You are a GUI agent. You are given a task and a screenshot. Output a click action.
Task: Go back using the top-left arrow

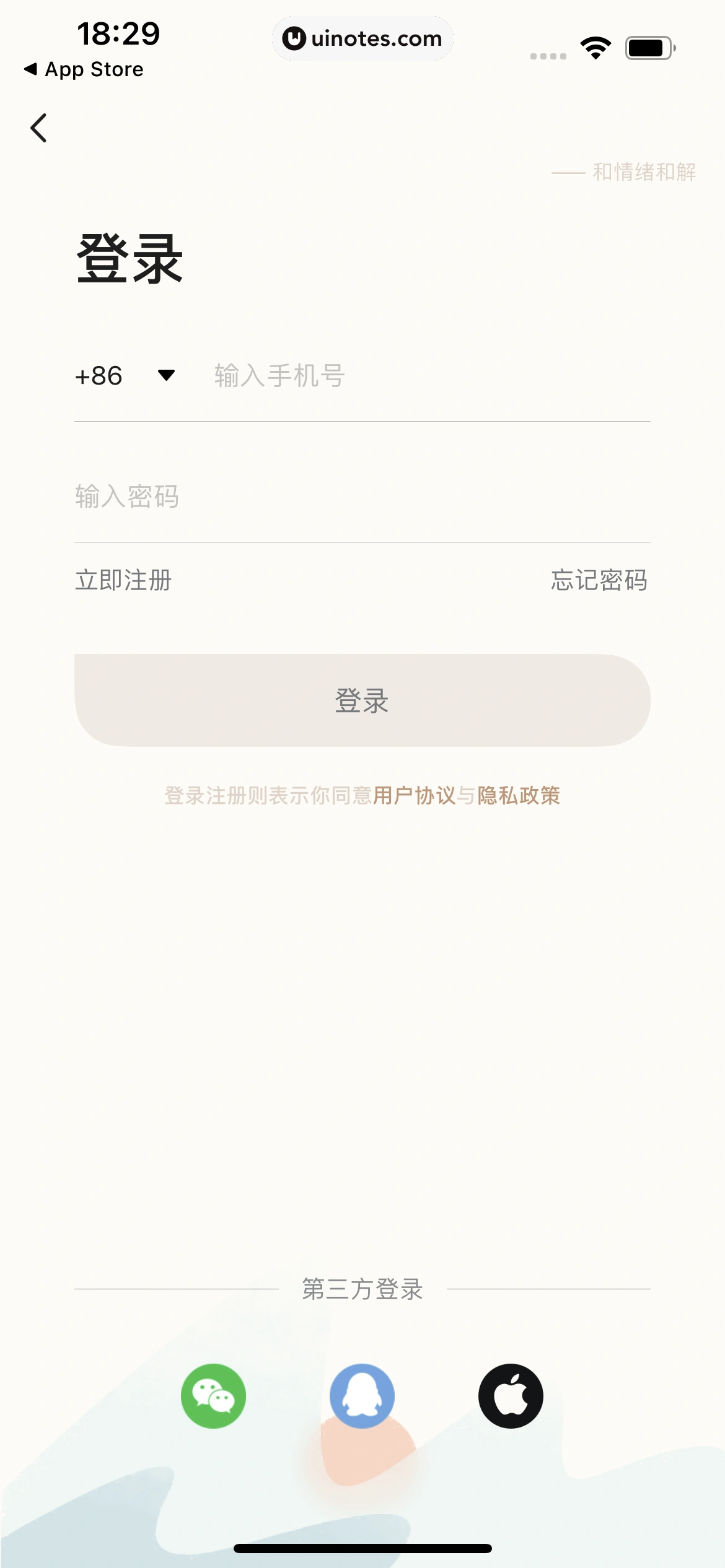(x=38, y=128)
